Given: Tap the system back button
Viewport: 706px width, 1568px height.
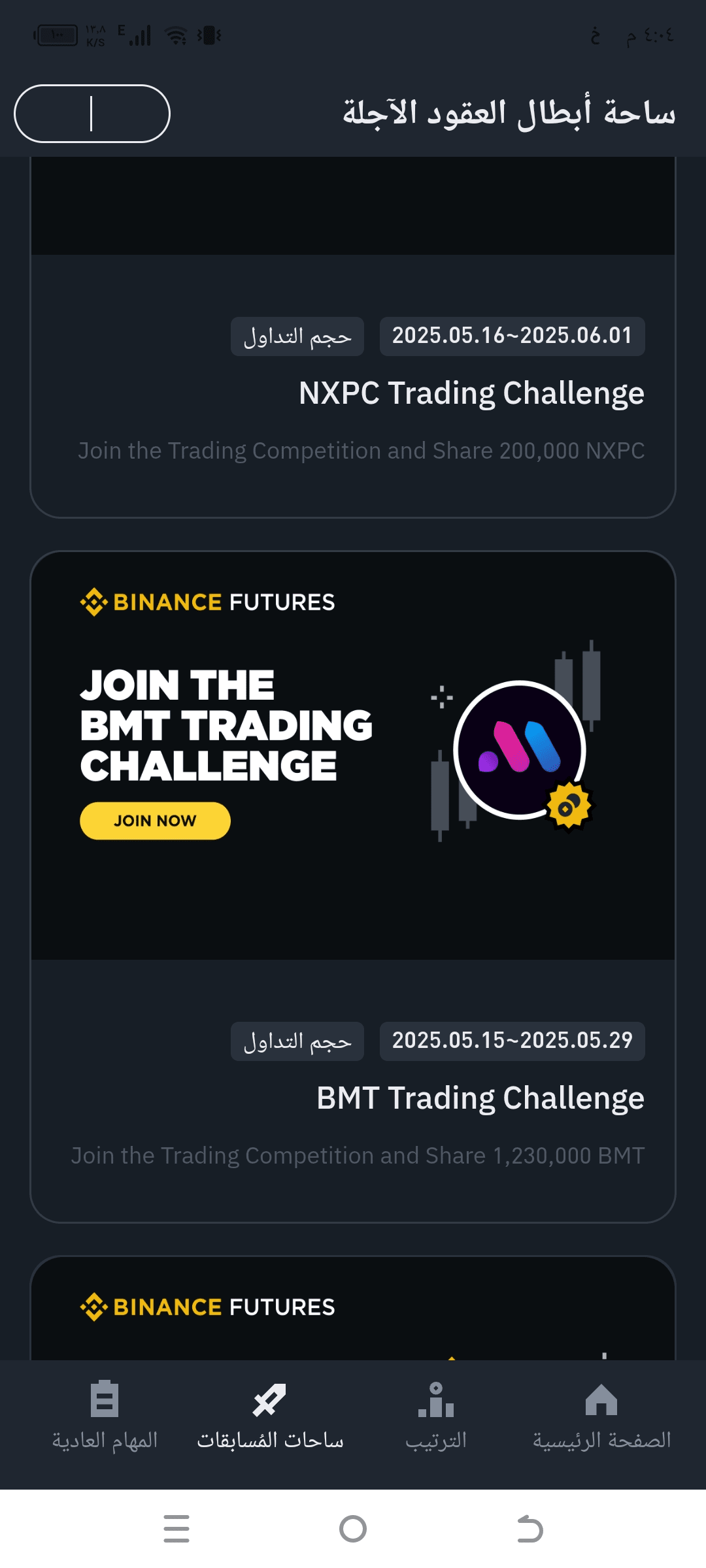Looking at the screenshot, I should pos(529,1529).
